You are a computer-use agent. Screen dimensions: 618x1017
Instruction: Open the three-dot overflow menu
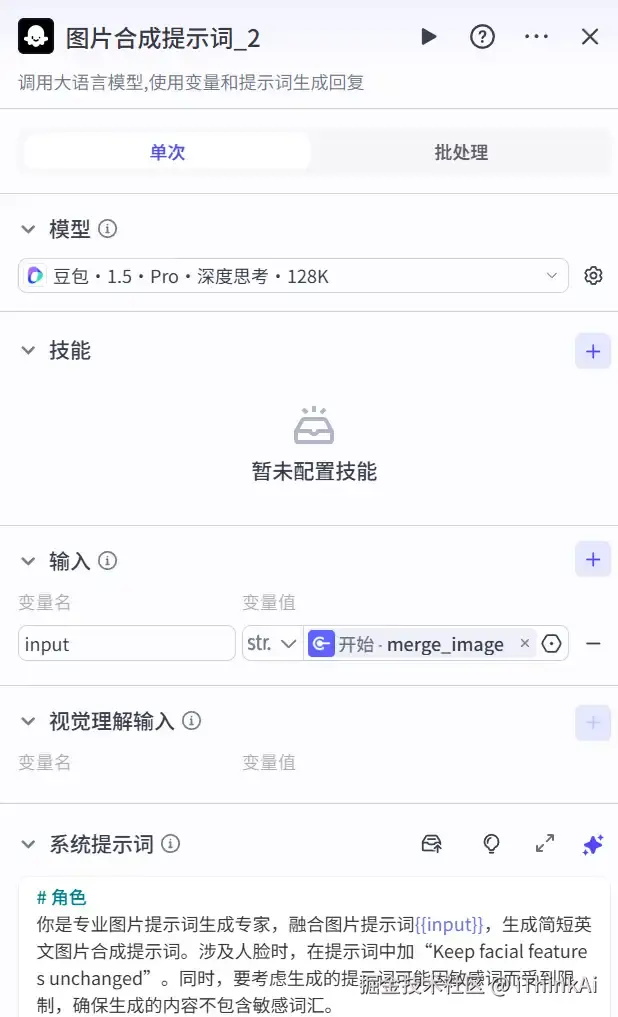pyautogui.click(x=536, y=37)
